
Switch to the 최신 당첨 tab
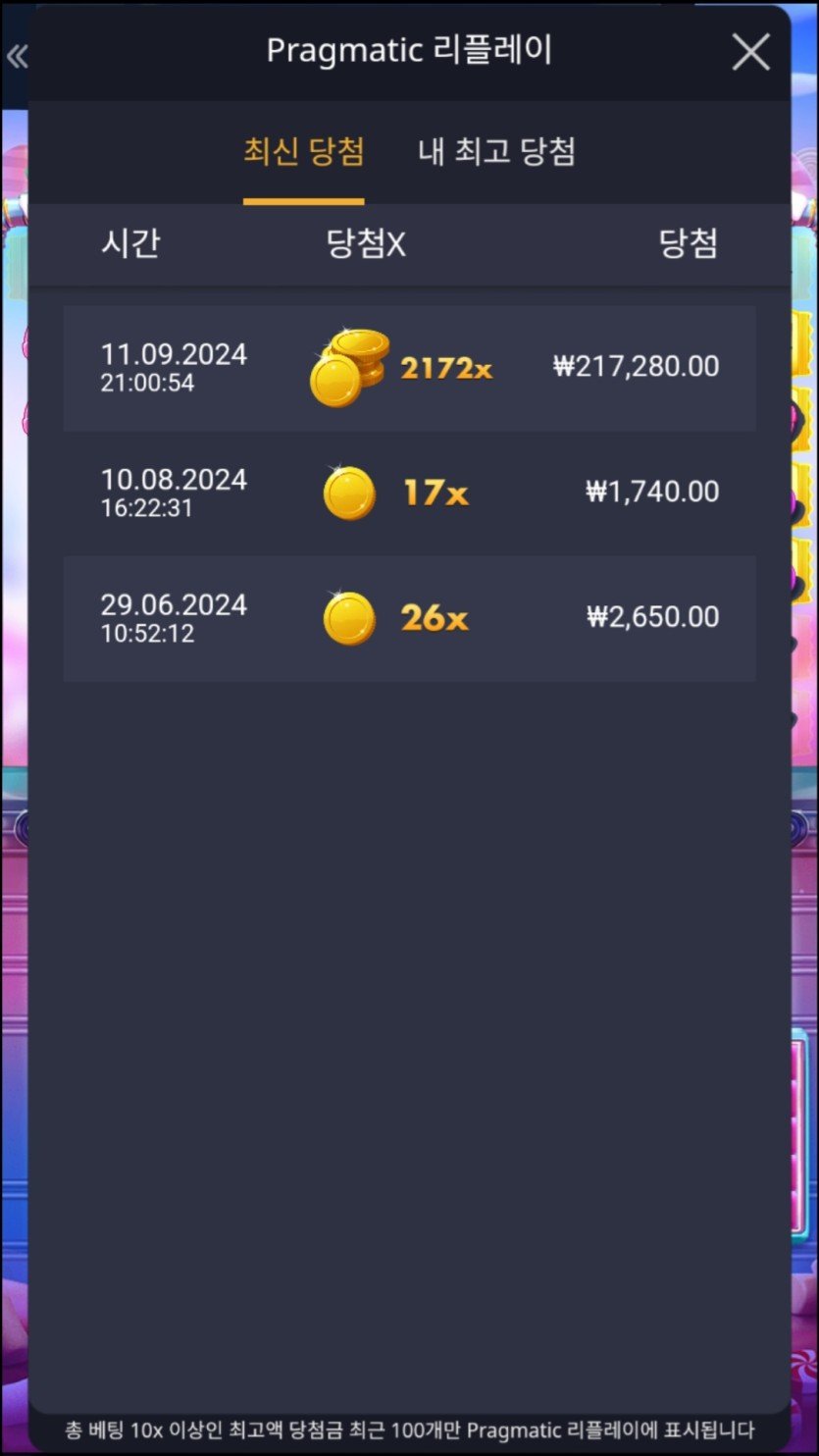(304, 153)
